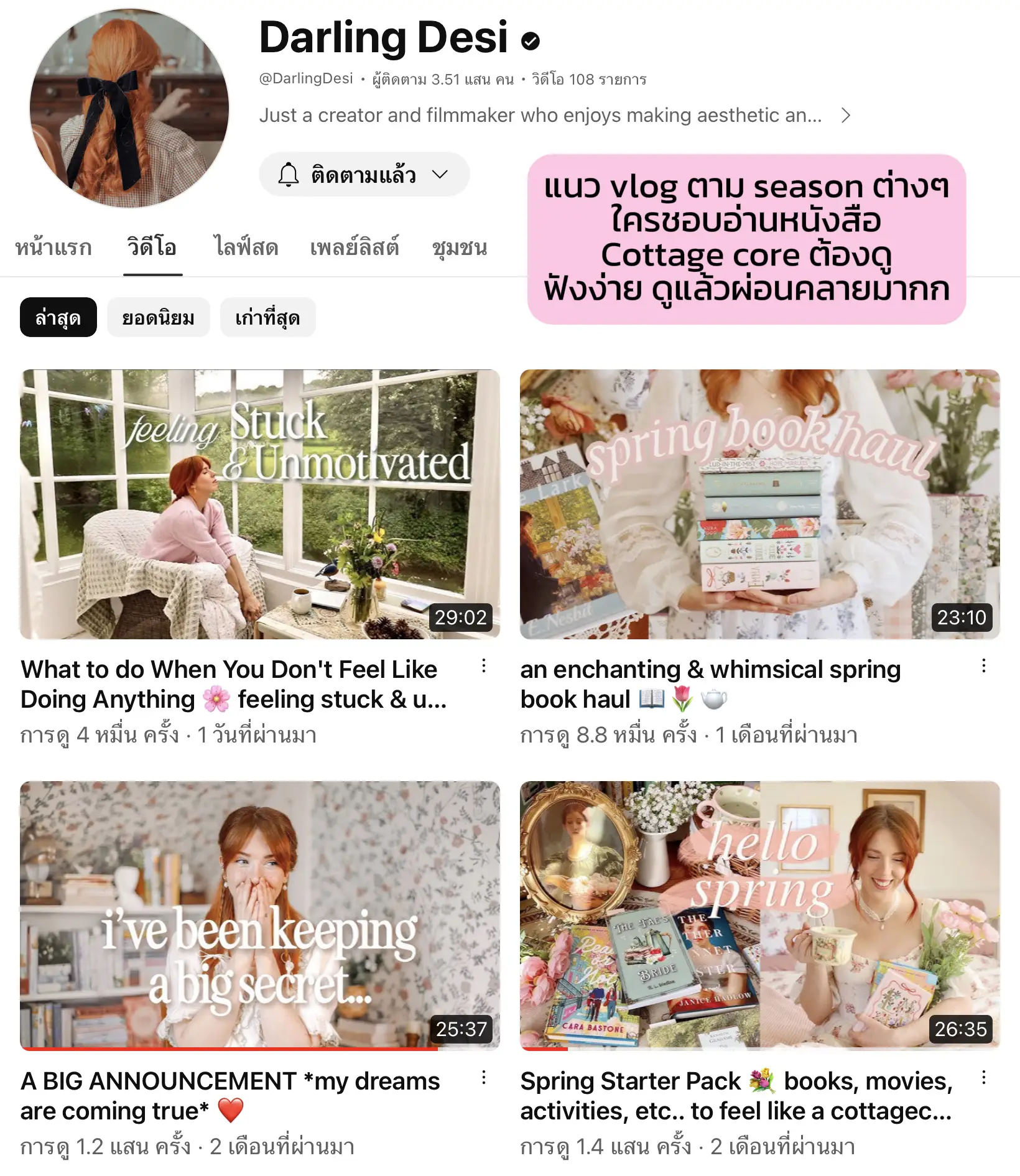1020x1176 pixels.
Task: Open options for the A BIG ANNOUNCEMENT video
Action: pyautogui.click(x=484, y=1078)
